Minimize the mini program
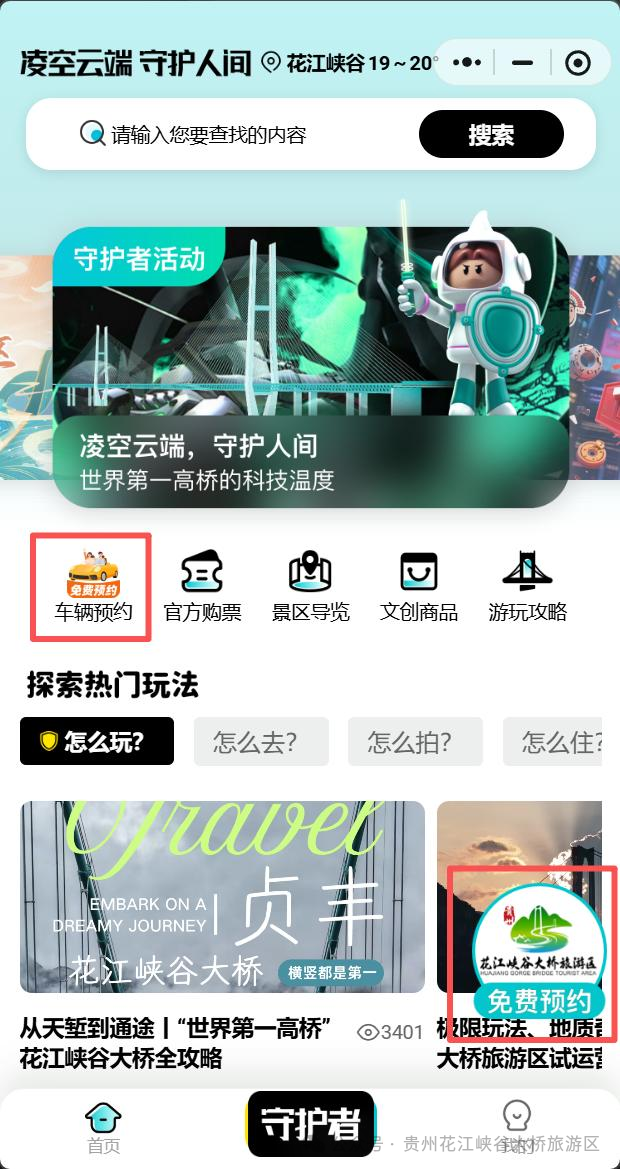This screenshot has height=1169, width=620. pos(522,63)
